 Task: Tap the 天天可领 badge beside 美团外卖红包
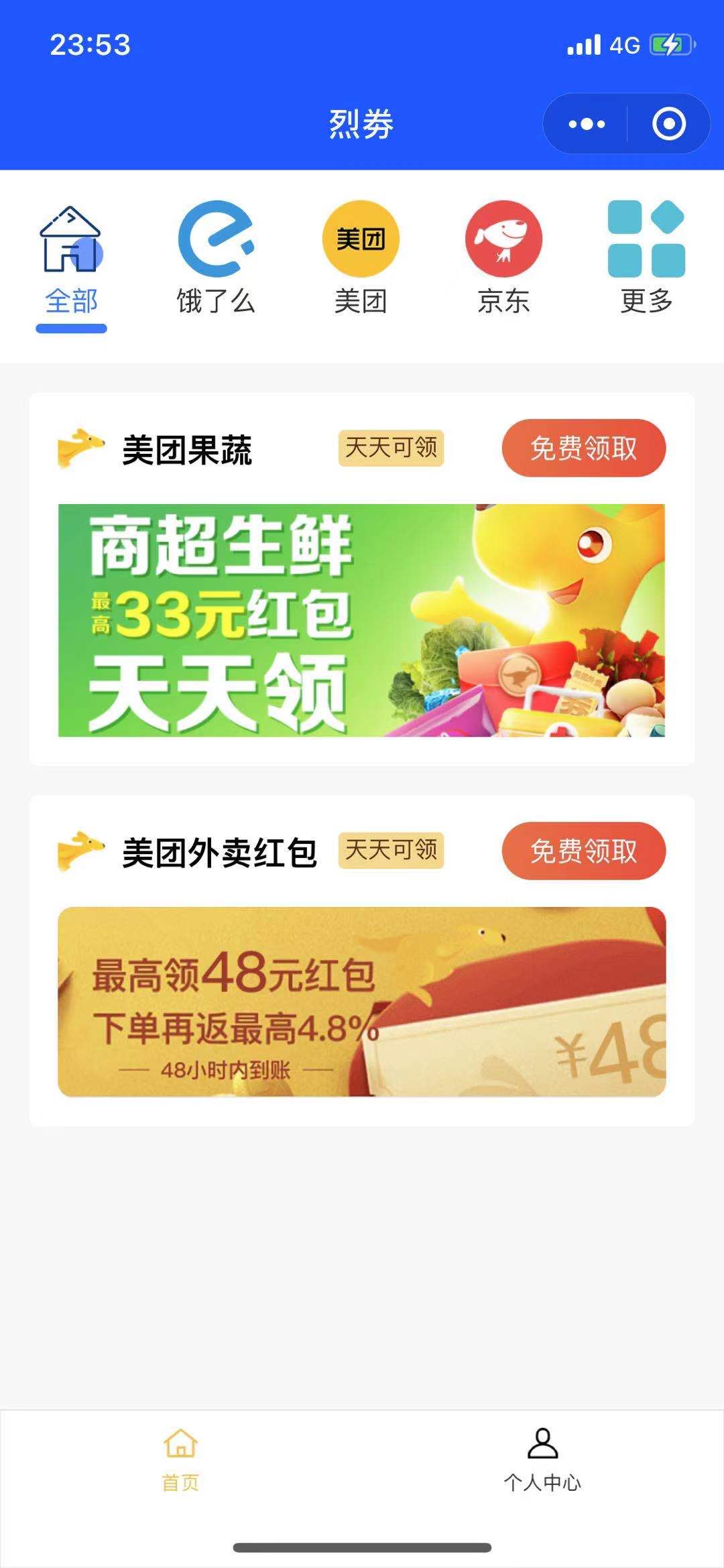point(391,850)
